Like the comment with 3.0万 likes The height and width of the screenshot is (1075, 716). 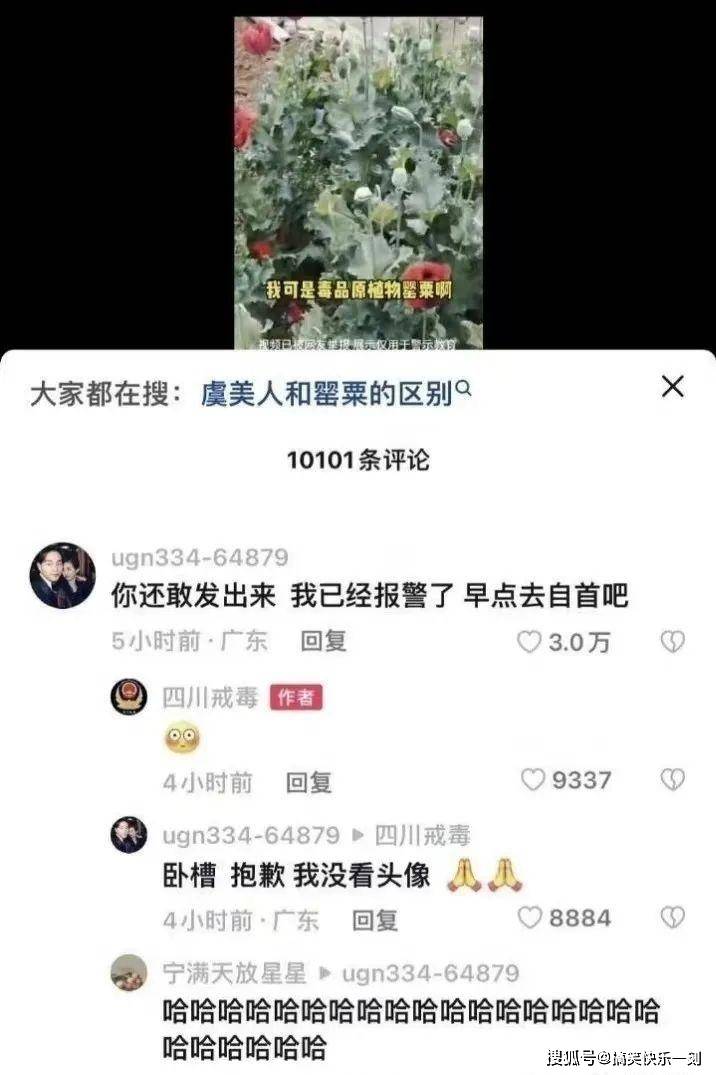click(x=529, y=642)
